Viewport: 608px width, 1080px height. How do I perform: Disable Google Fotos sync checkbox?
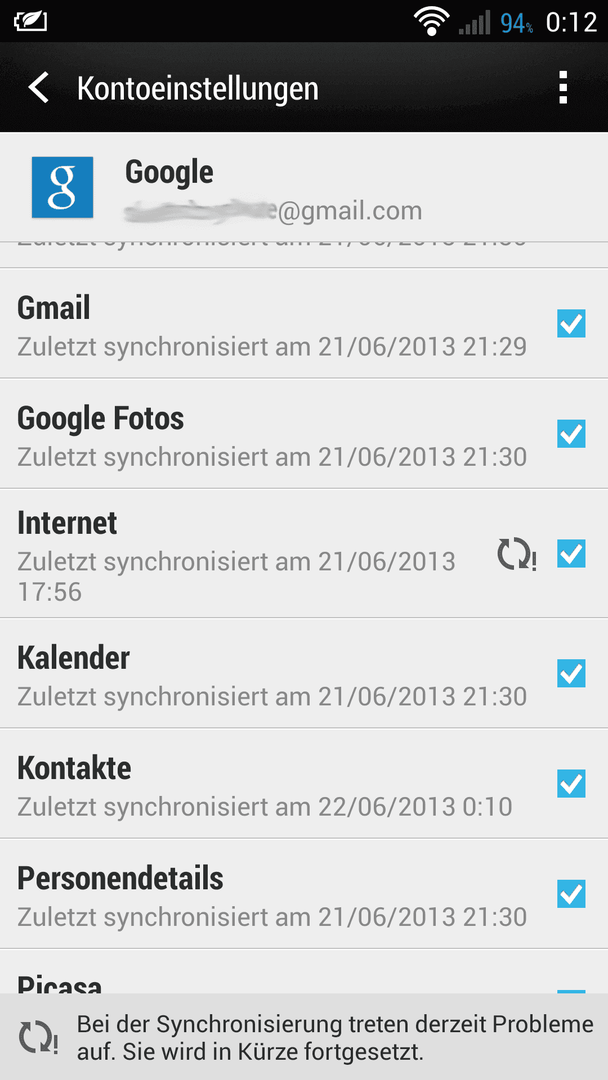(x=571, y=434)
